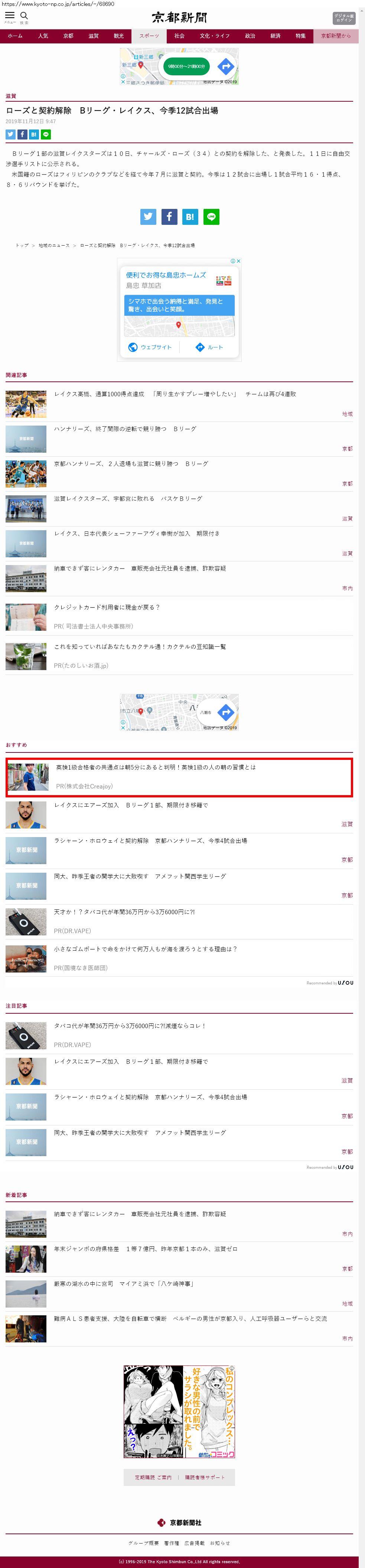Image resolution: width=365 pixels, height=1568 pixels.
Task: Open the hamburger menu
Action: [10, 16]
